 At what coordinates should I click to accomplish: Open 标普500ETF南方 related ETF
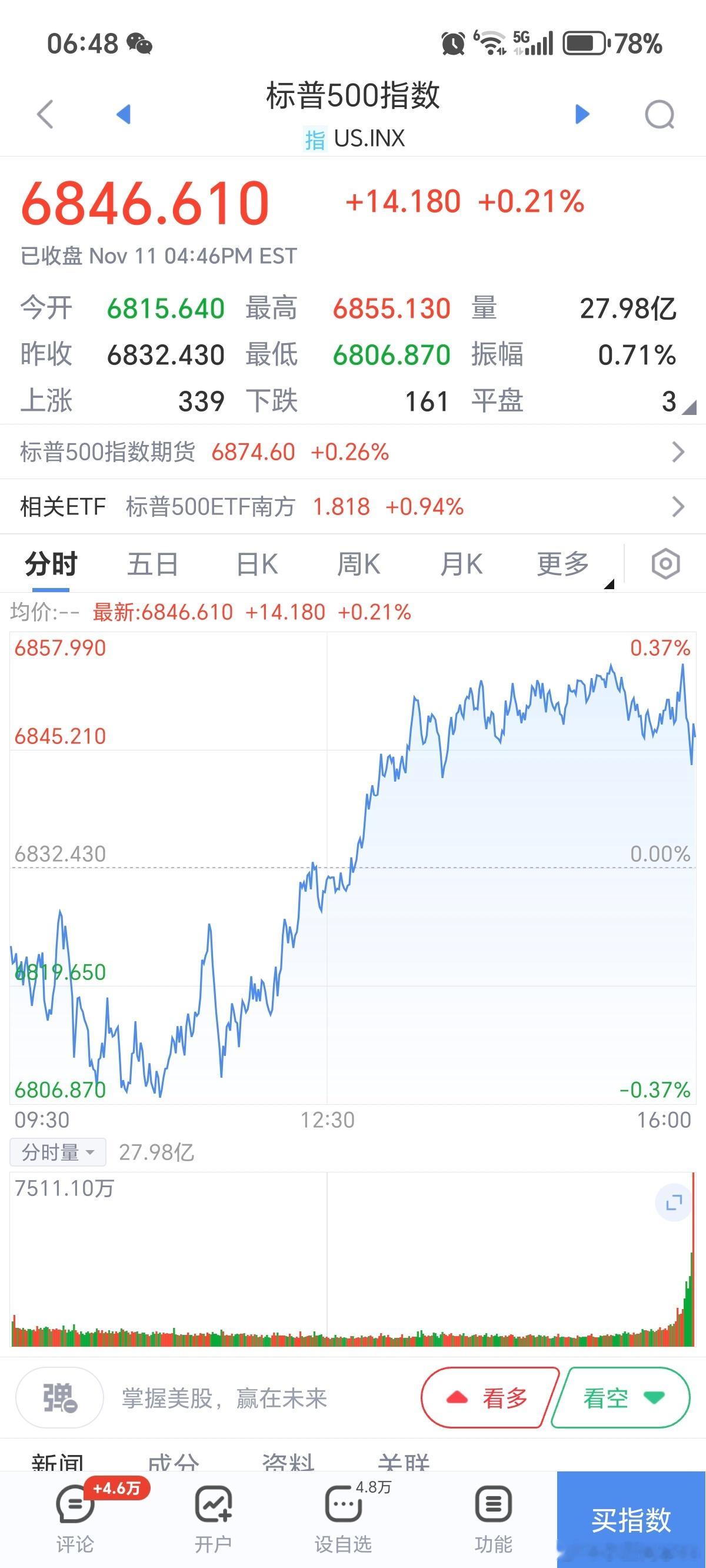680,506
